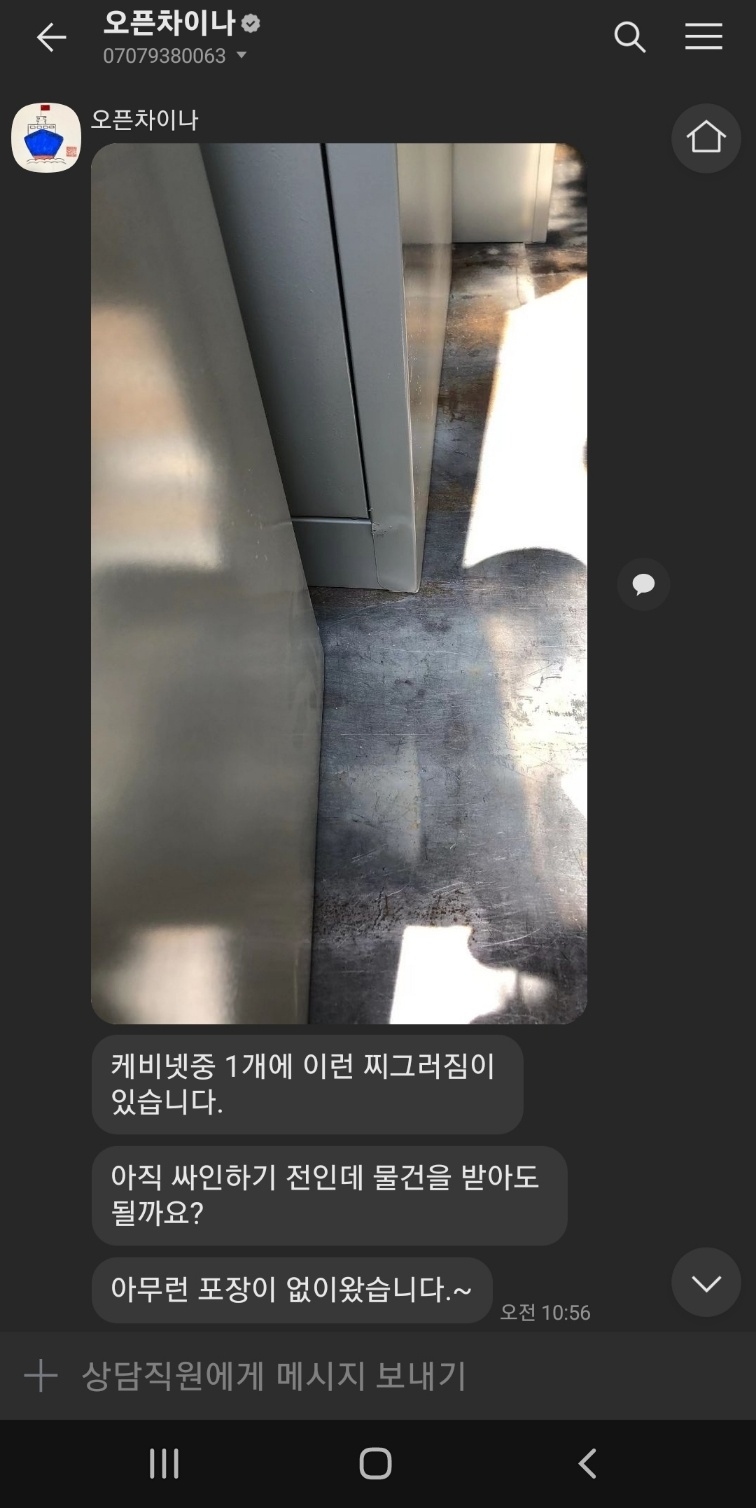Expand the phone number dropdown 07079380063
Image resolution: width=756 pixels, height=1508 pixels.
[240, 56]
